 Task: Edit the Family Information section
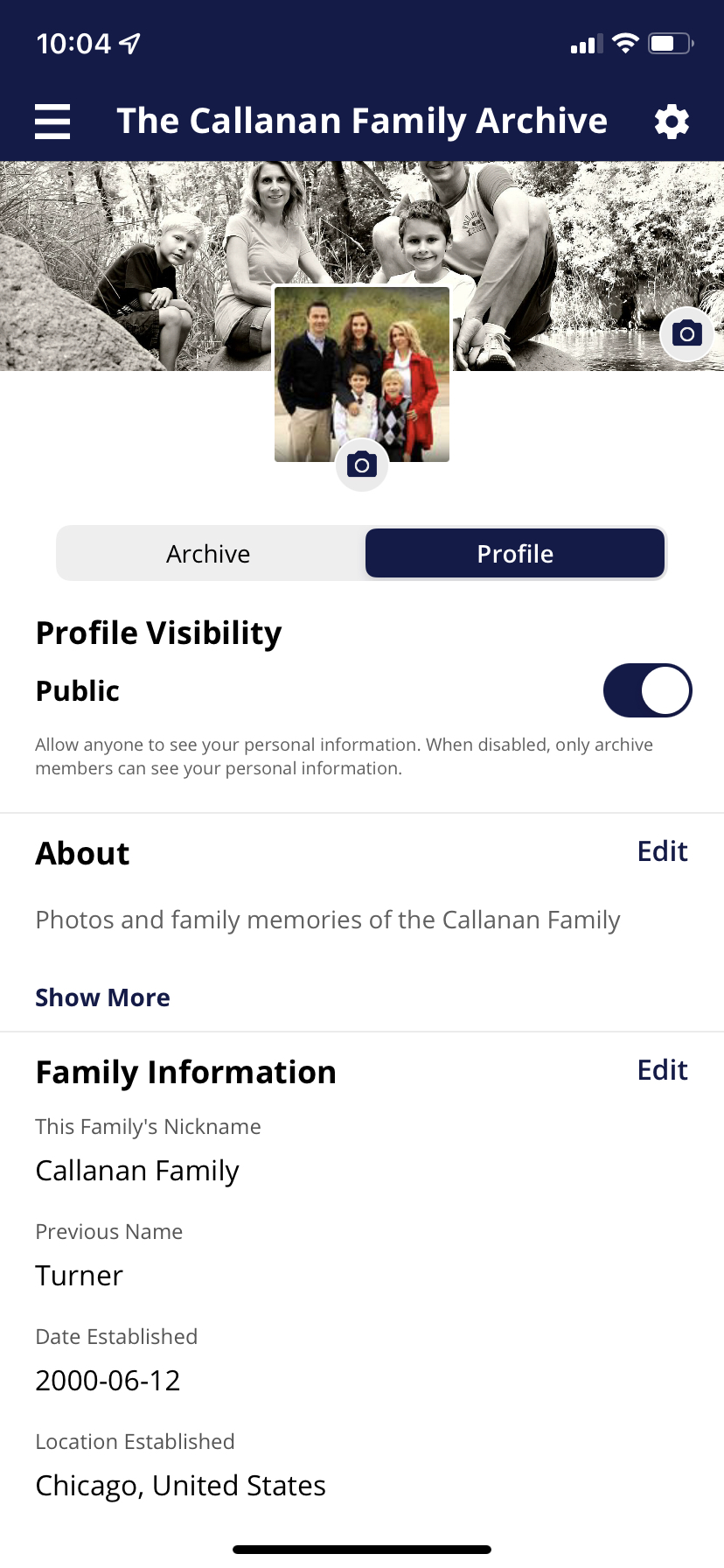[x=662, y=1070]
